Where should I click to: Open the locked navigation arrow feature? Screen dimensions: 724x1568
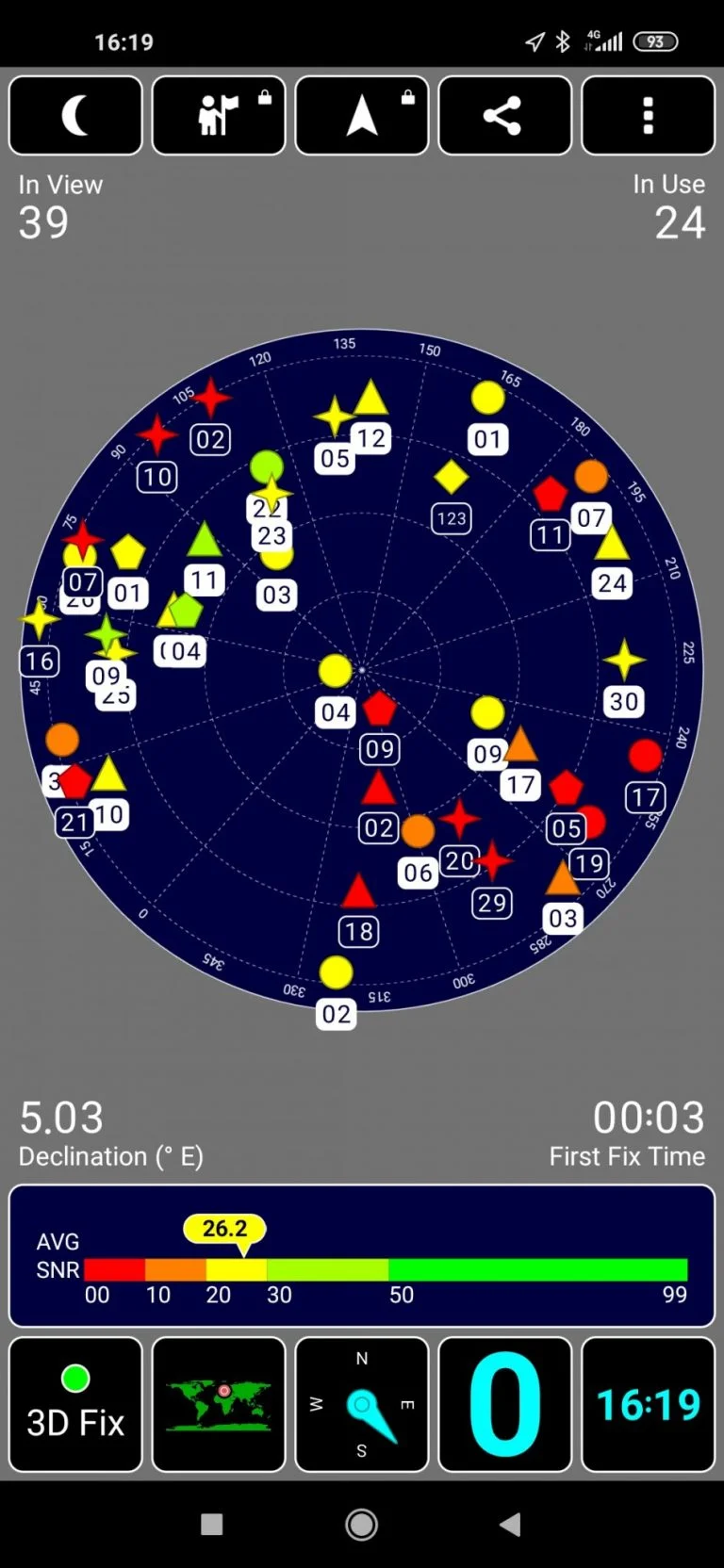(x=362, y=116)
